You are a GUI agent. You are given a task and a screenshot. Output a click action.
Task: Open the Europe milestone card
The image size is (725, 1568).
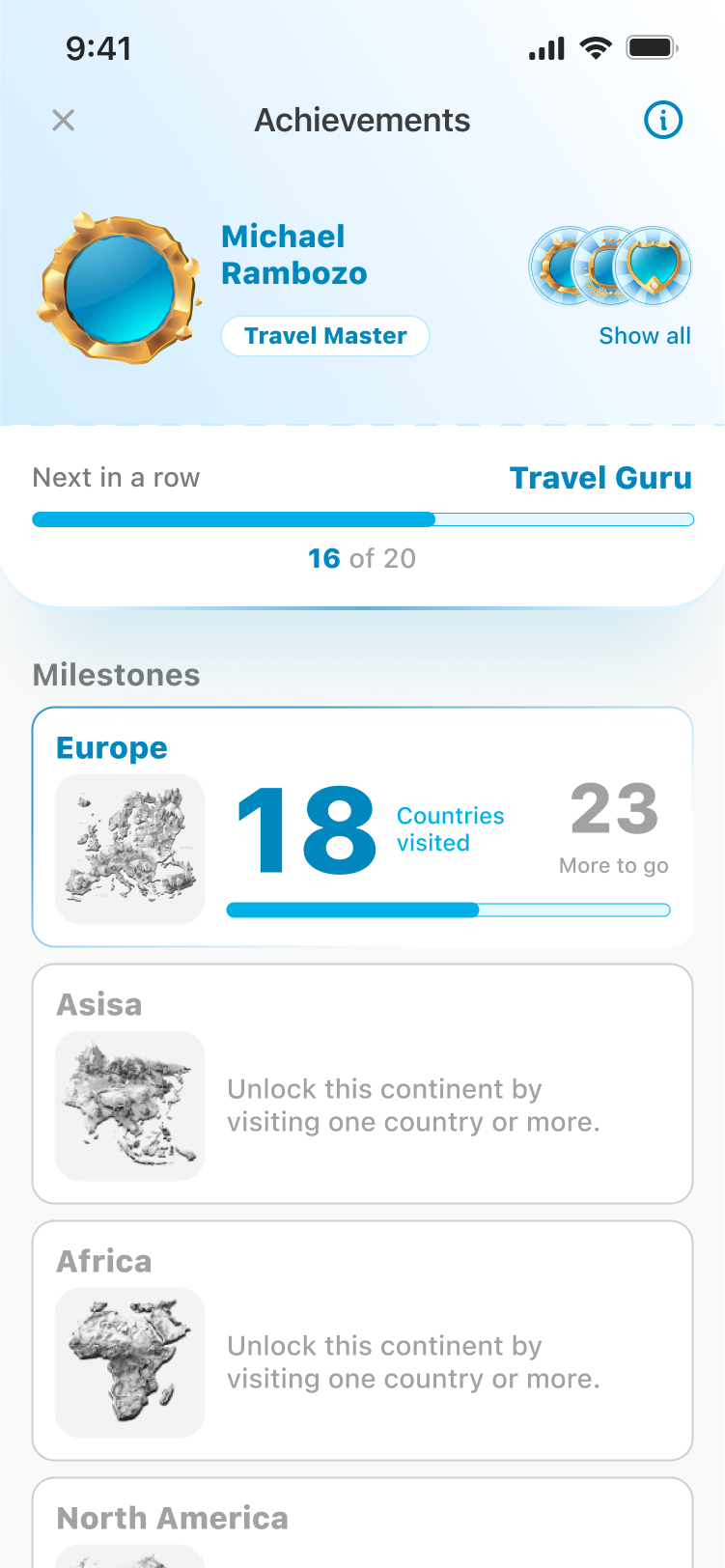coord(363,827)
